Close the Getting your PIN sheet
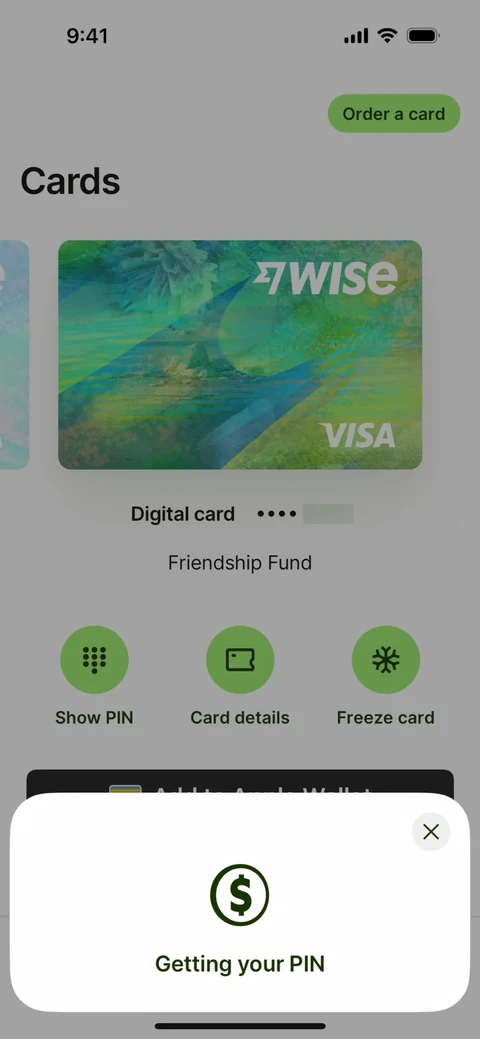The image size is (480, 1039). [x=431, y=832]
